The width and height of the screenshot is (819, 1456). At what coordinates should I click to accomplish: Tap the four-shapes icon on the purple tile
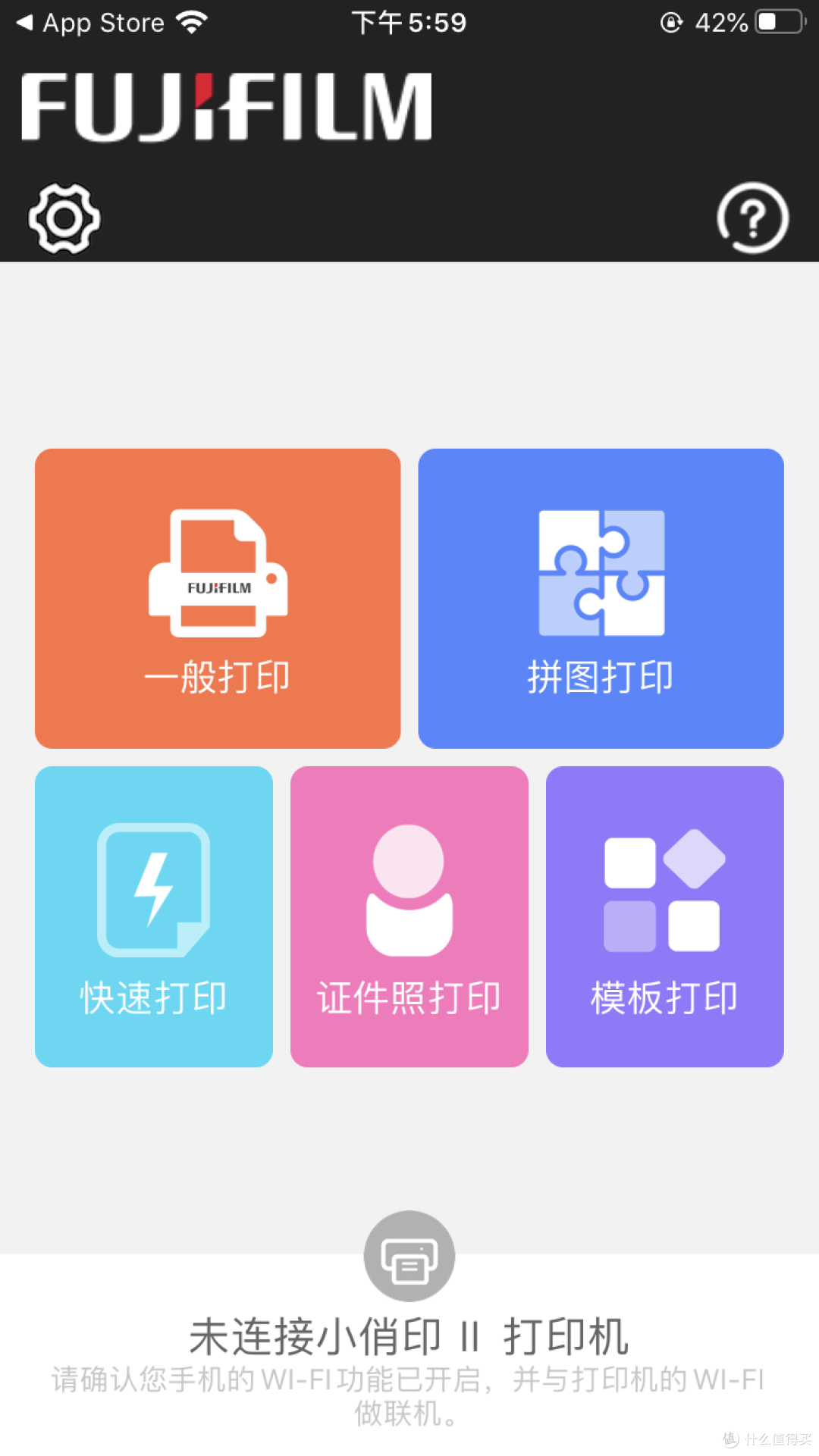664,891
